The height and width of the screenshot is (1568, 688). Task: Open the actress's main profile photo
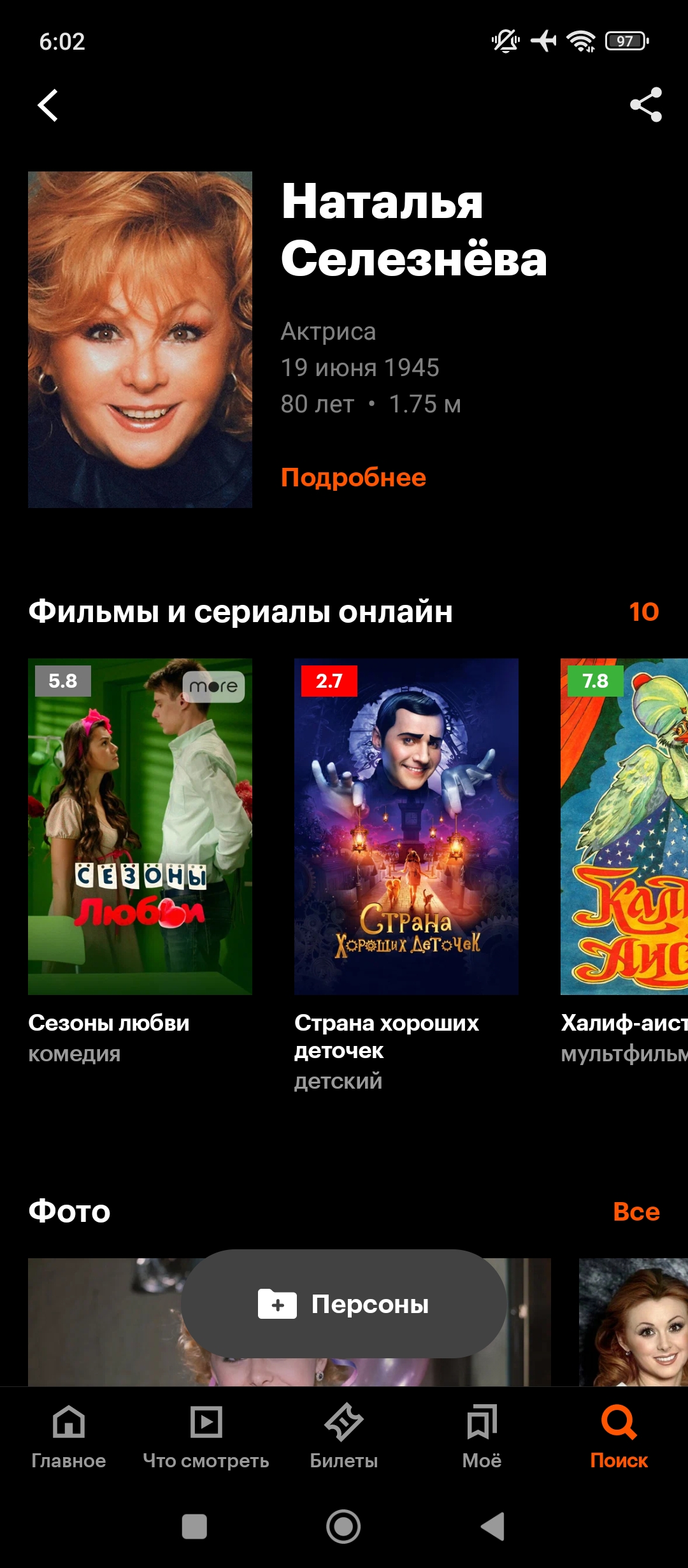140,339
